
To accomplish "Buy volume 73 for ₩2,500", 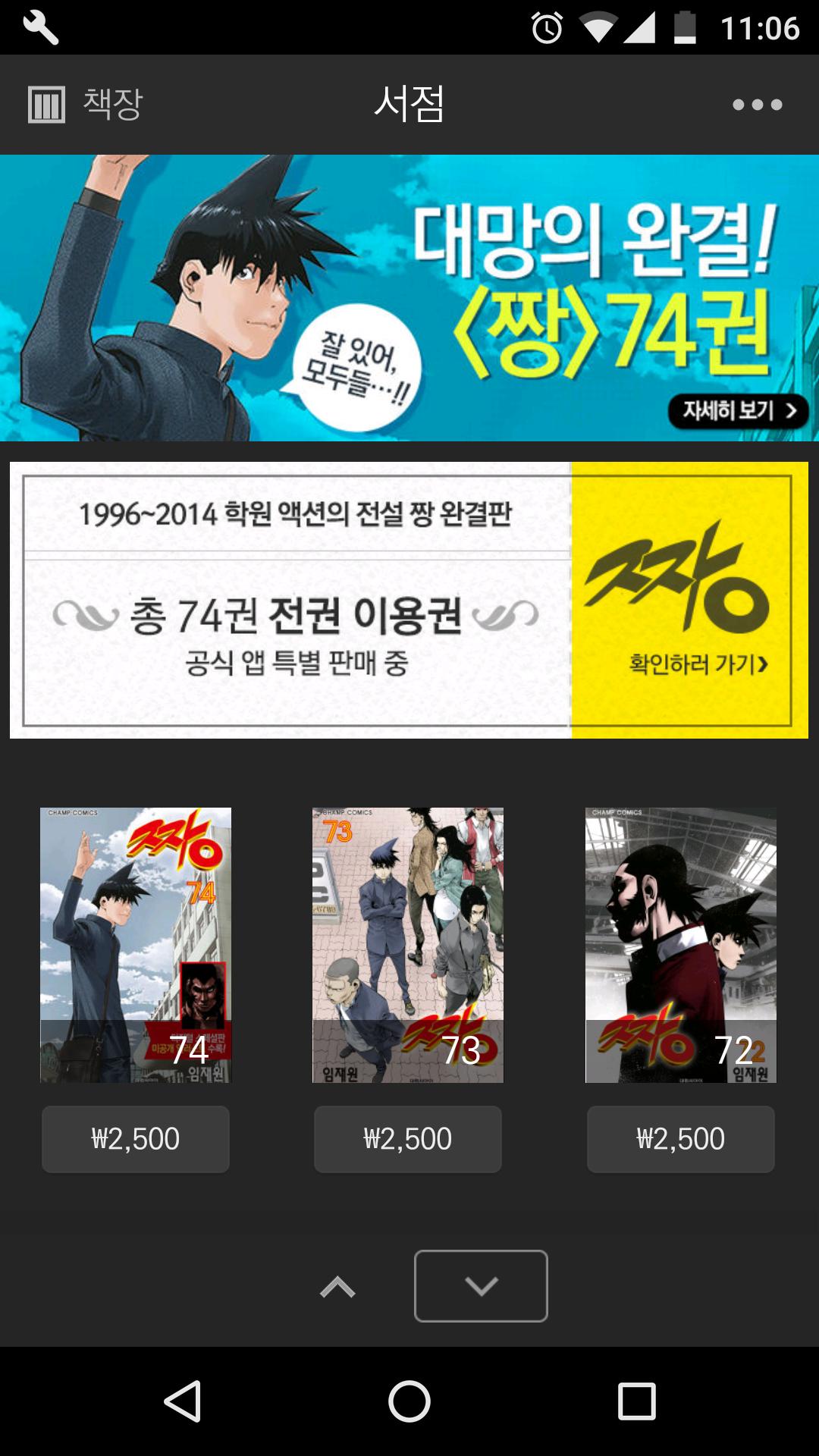I will click(x=408, y=1139).
